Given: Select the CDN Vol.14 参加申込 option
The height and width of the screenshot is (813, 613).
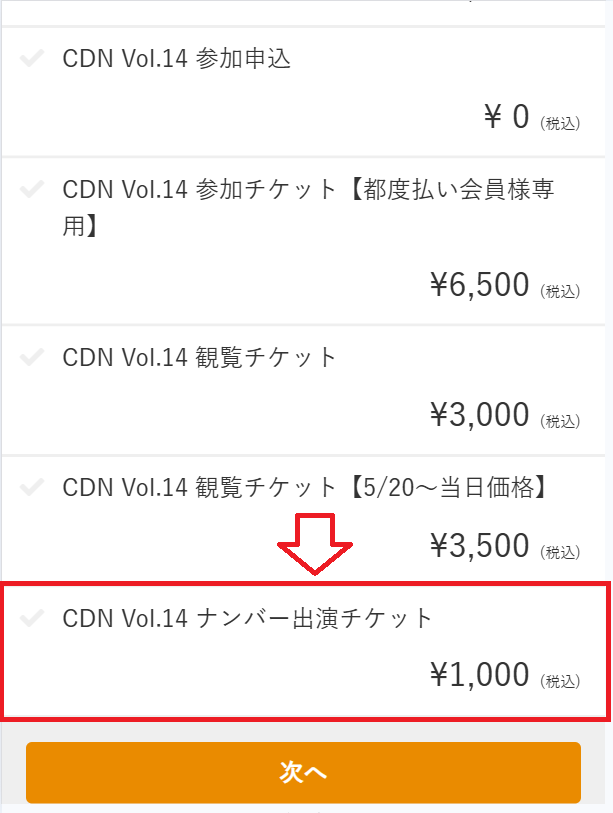Looking at the screenshot, I should pos(176,59).
